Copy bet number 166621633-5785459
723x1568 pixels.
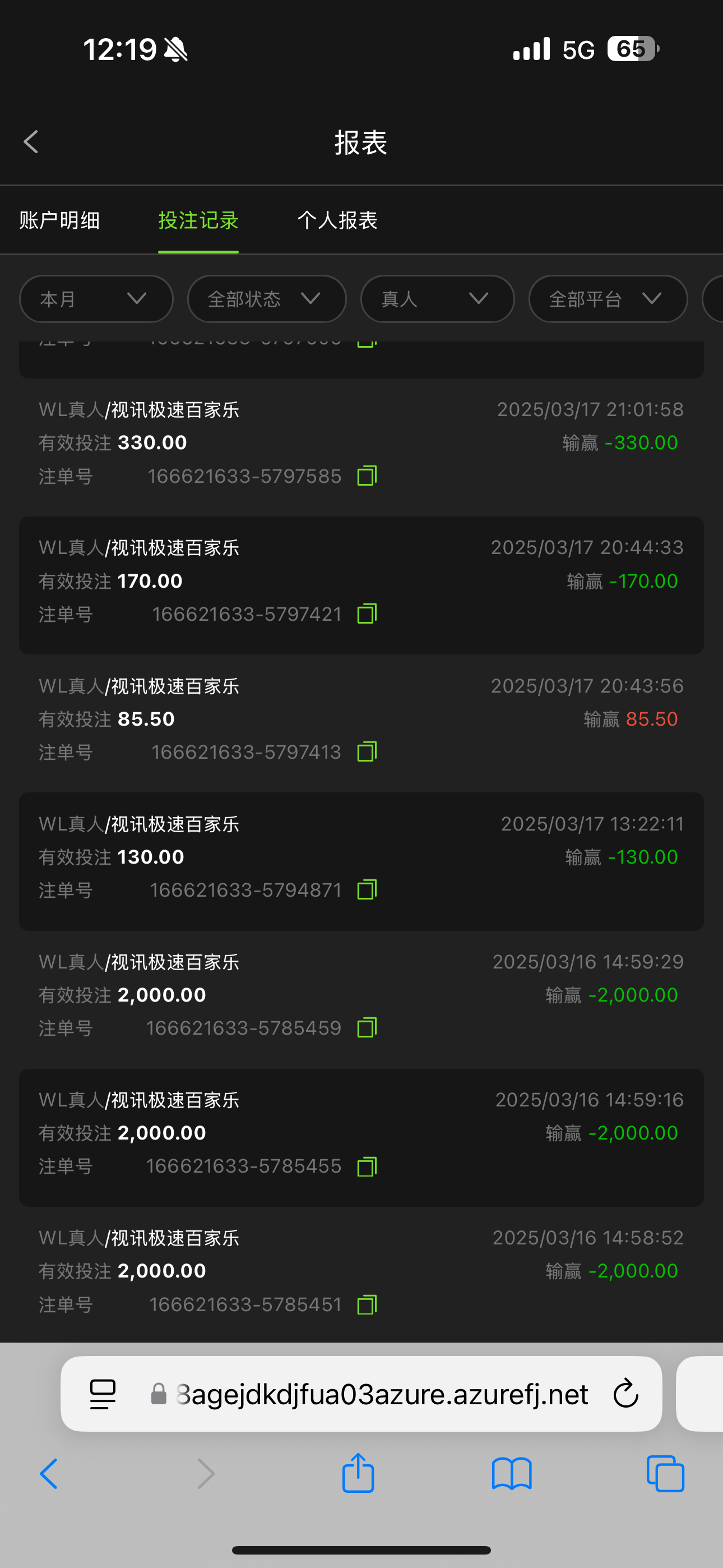click(367, 1028)
